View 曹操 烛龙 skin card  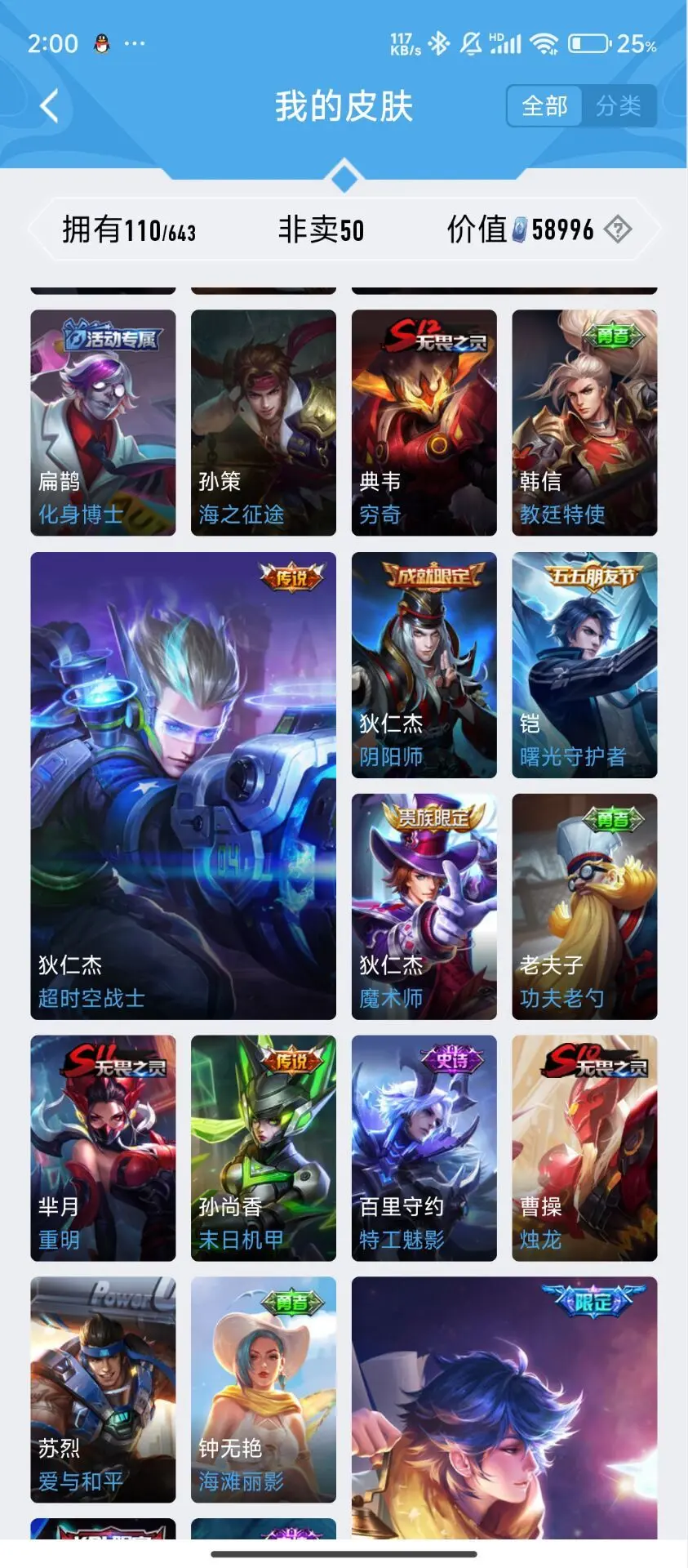click(x=584, y=1148)
